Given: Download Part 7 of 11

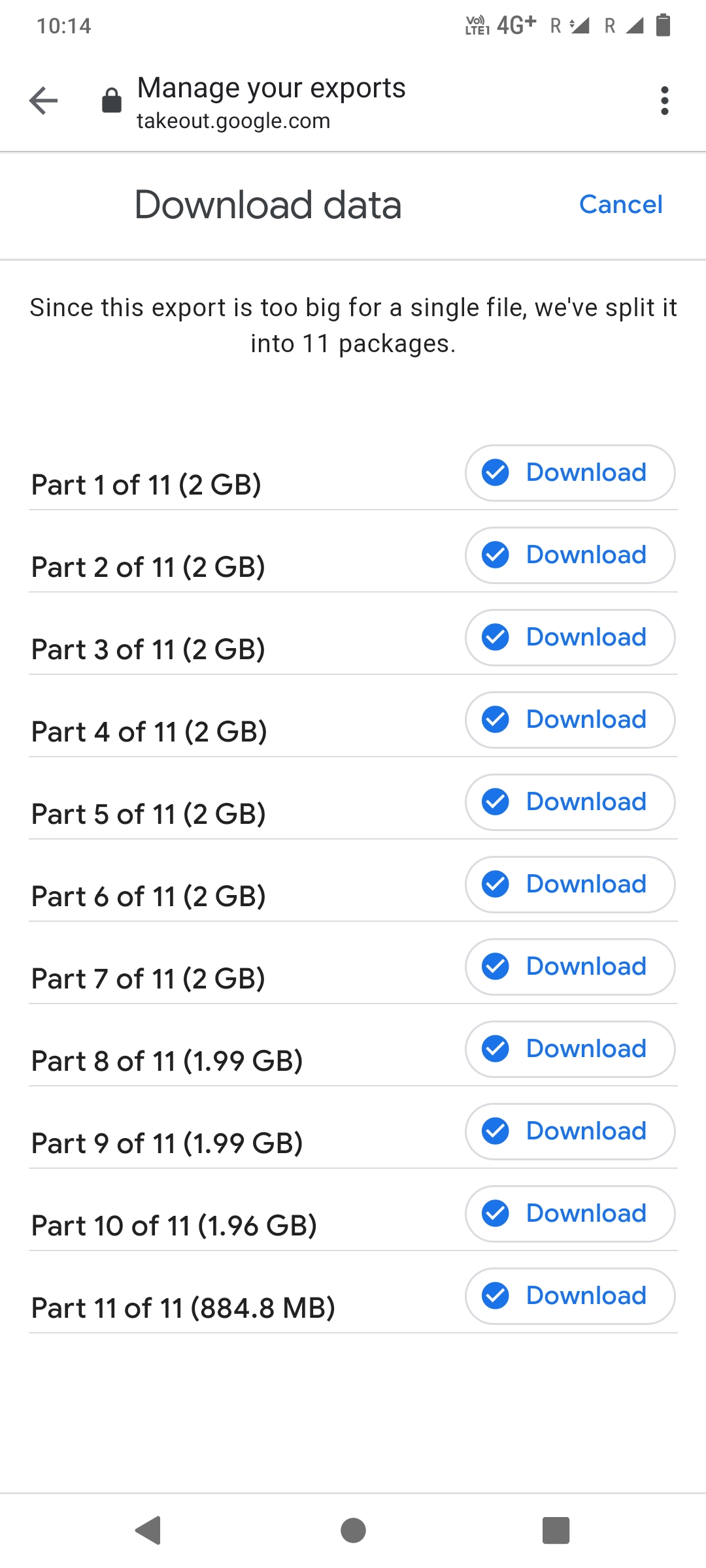Looking at the screenshot, I should 570,967.
